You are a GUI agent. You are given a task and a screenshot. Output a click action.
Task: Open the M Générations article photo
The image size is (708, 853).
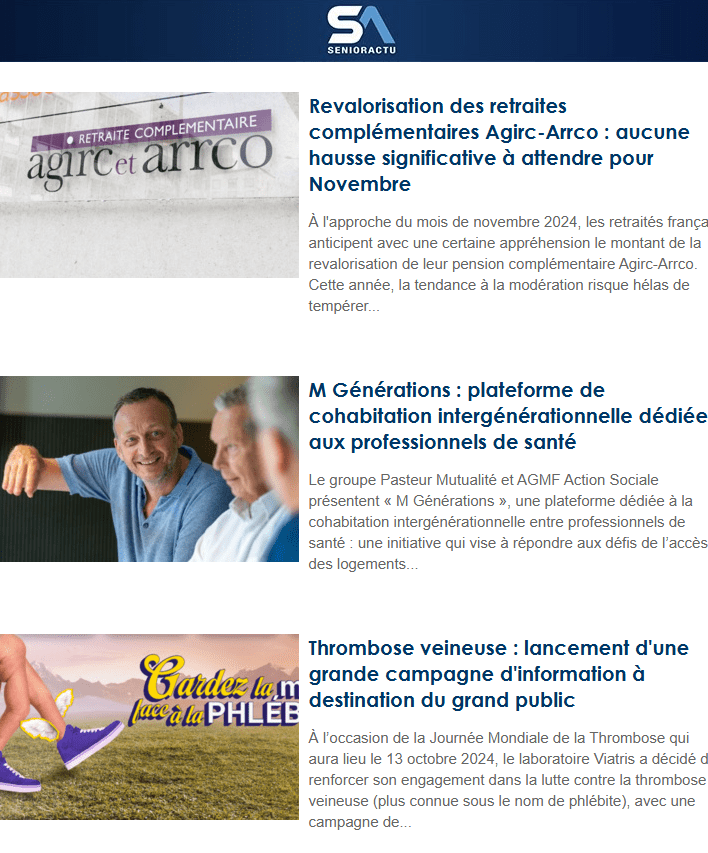149,468
